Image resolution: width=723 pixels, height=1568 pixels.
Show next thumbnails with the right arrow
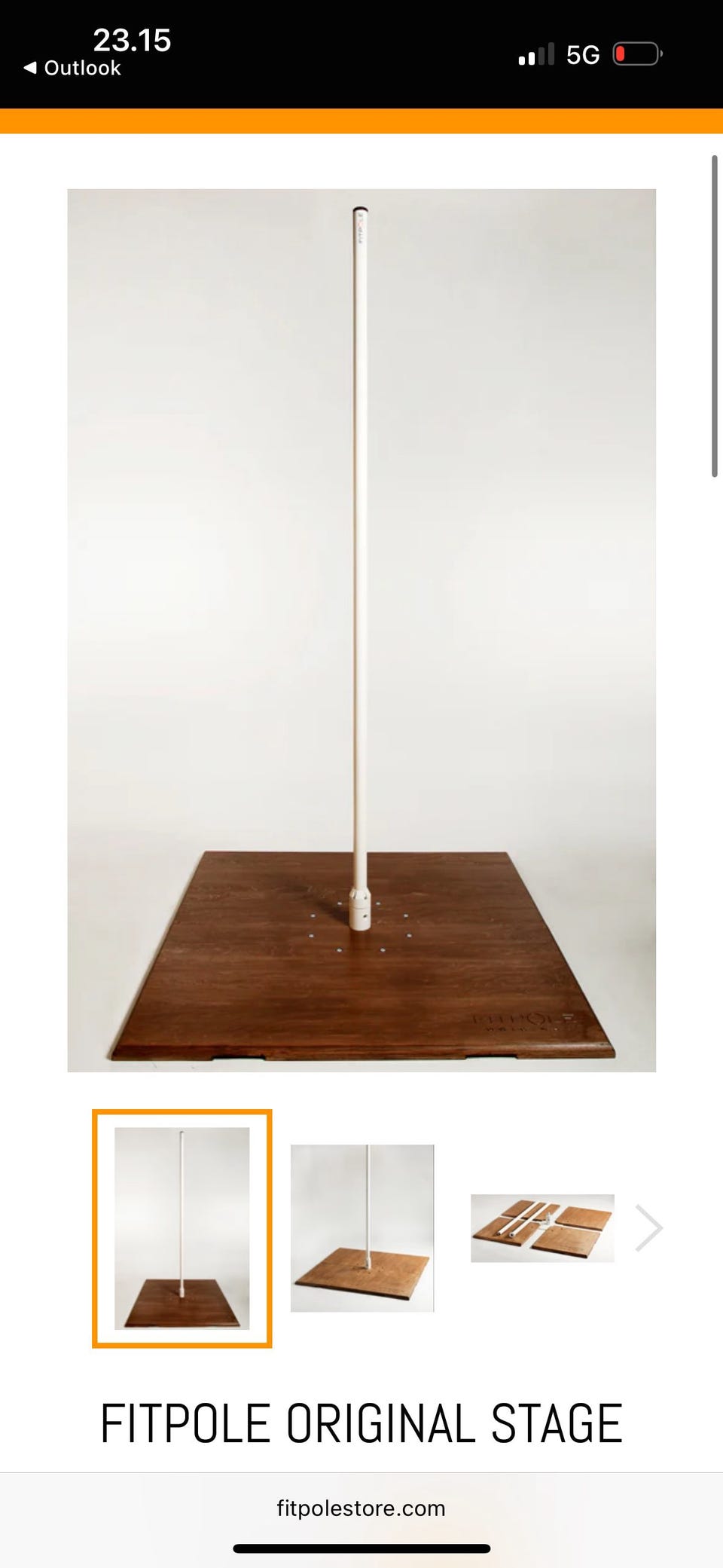coord(648,1228)
